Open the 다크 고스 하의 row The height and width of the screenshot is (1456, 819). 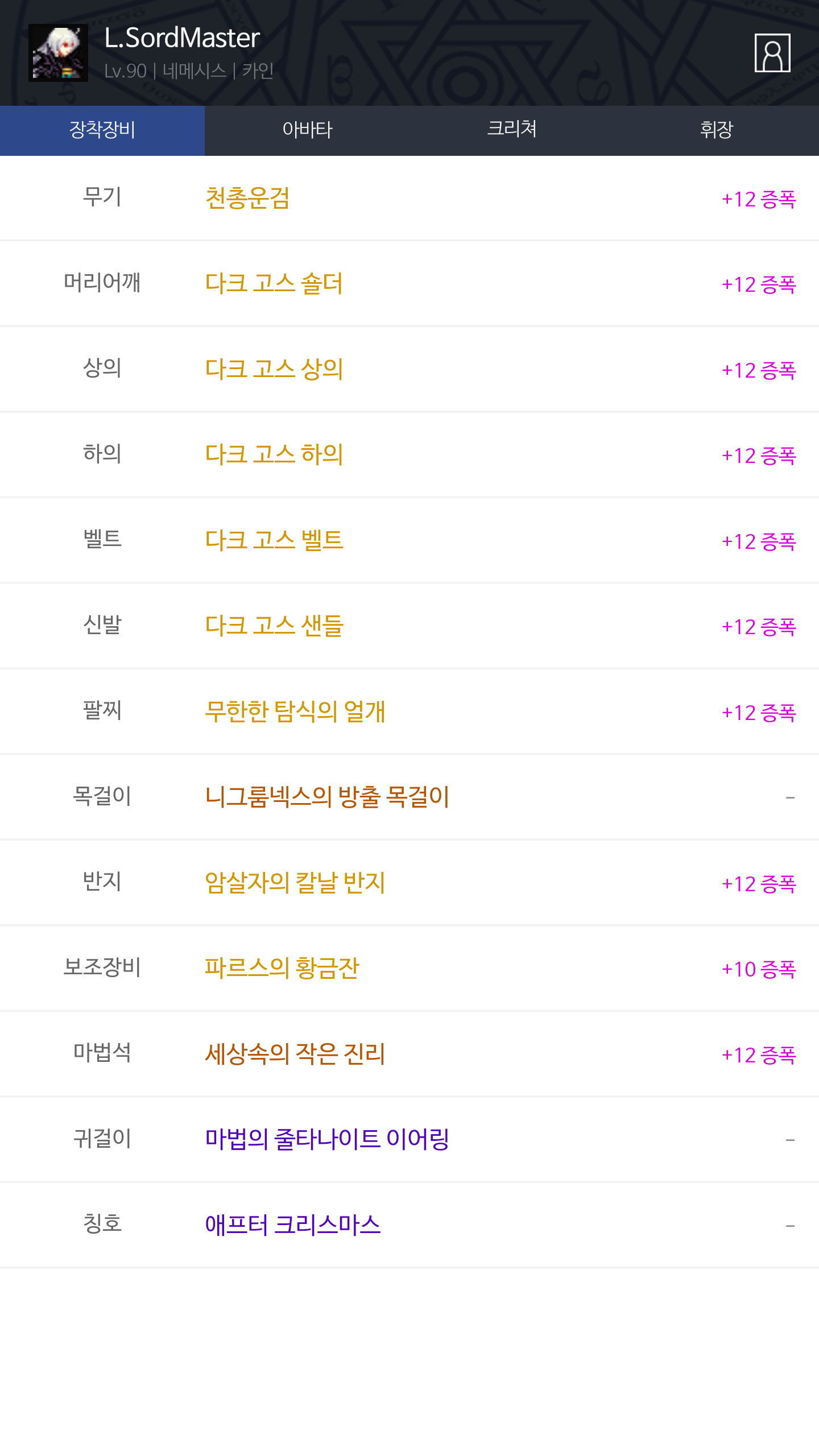click(409, 454)
